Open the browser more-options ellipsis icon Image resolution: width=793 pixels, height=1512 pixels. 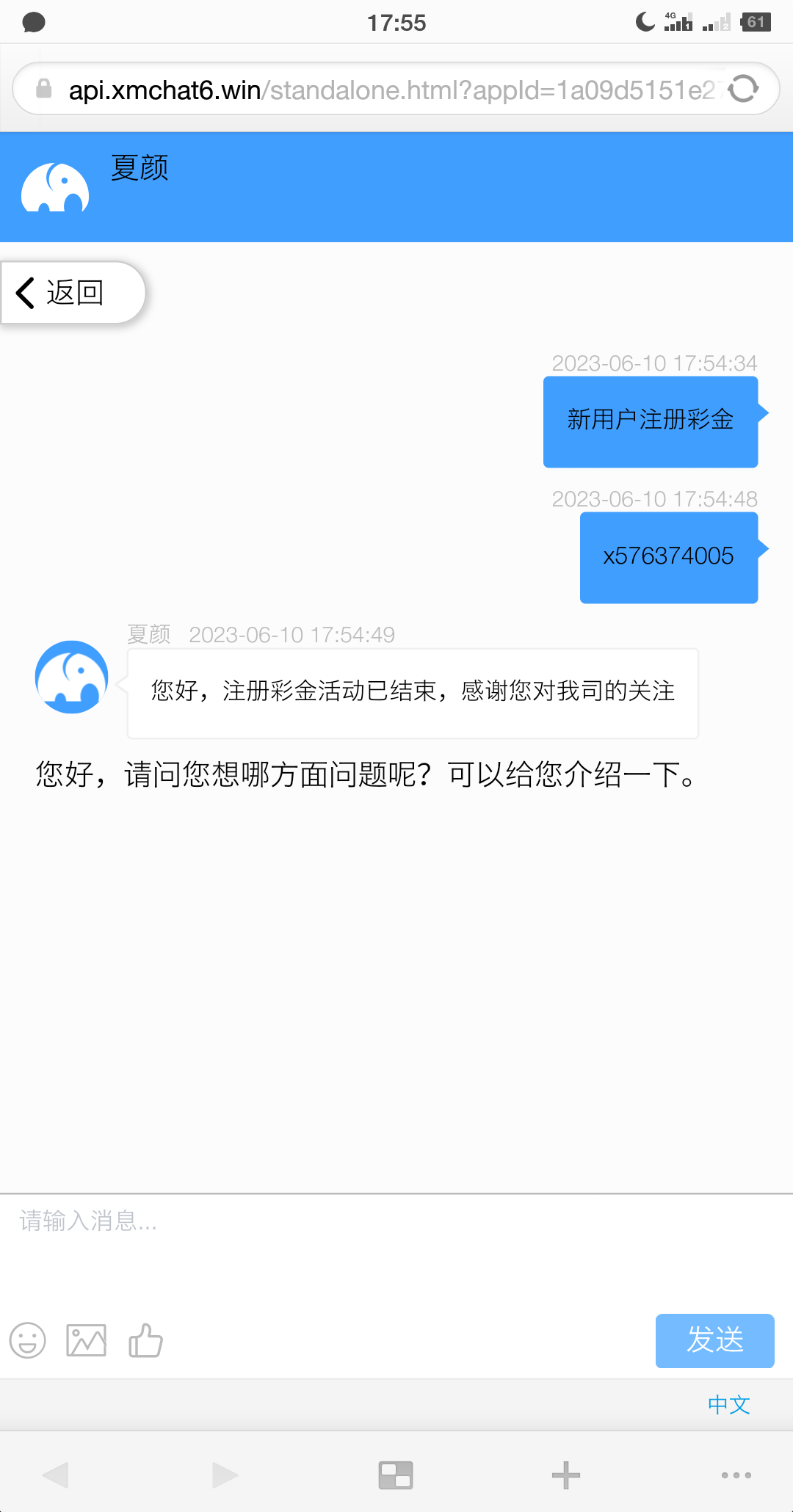coord(736,1474)
